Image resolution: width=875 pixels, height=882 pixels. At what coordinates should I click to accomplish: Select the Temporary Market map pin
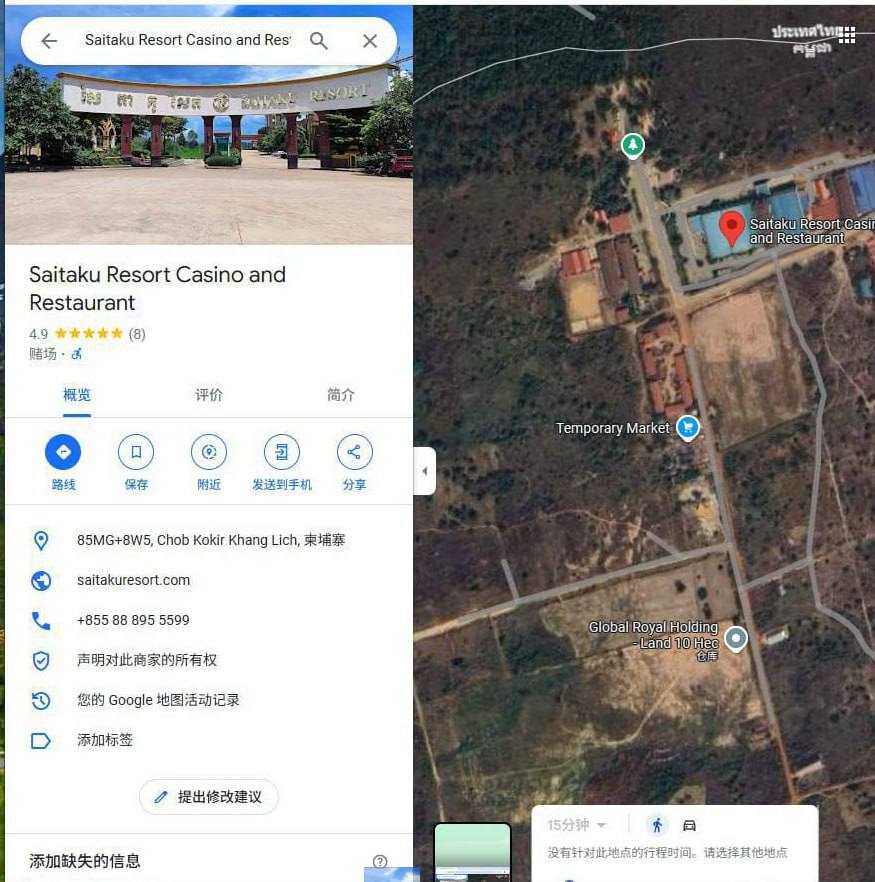pyautogui.click(x=687, y=428)
